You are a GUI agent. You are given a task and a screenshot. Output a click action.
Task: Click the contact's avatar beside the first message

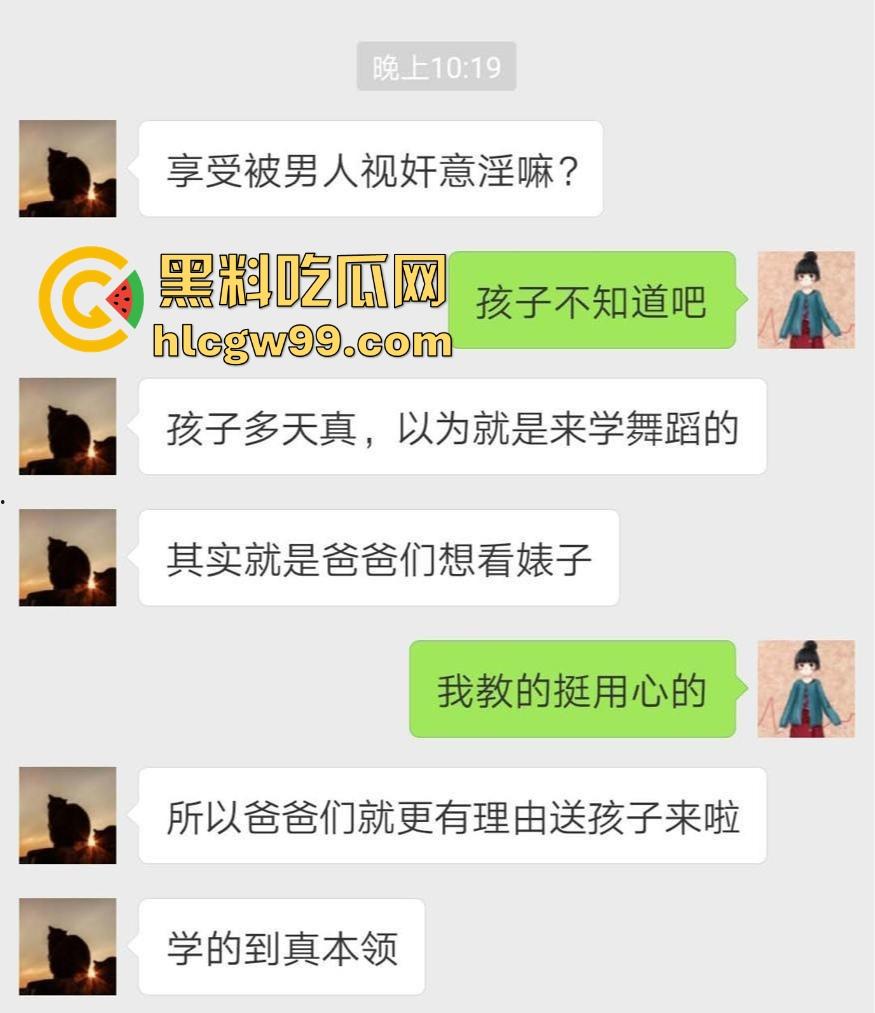coord(67,169)
